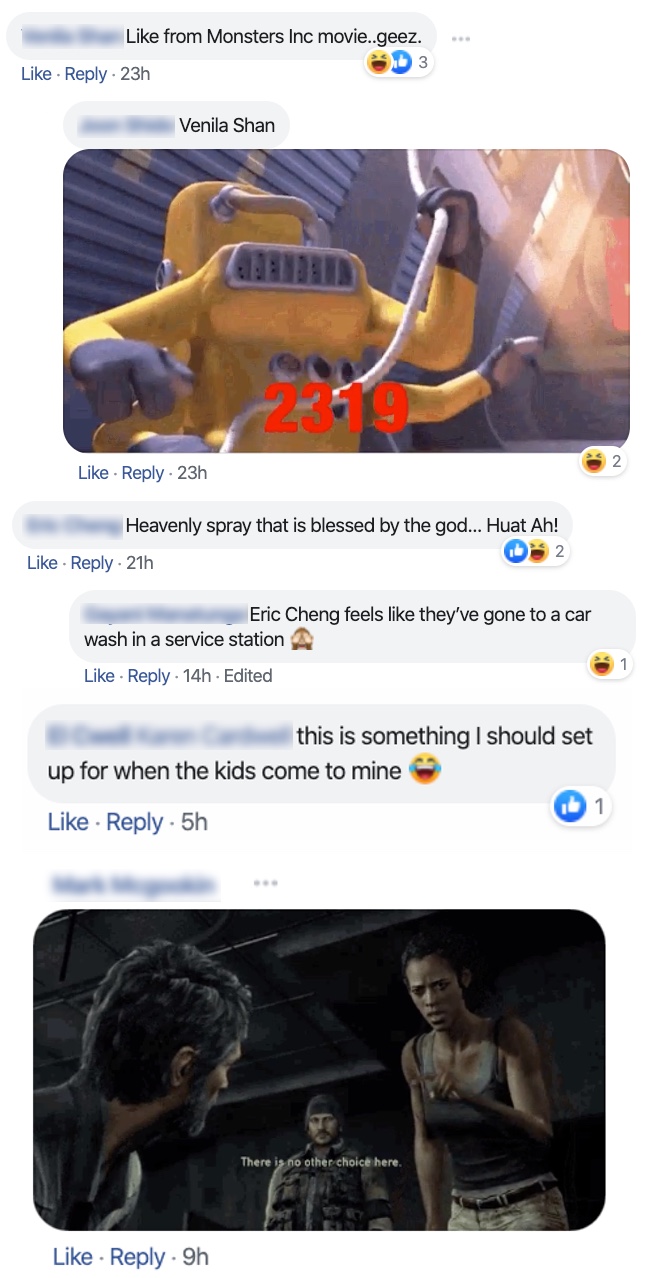This screenshot has width=646, height=1278.
Task: Reply to the comment posted 5h ago
Action: click(134, 822)
